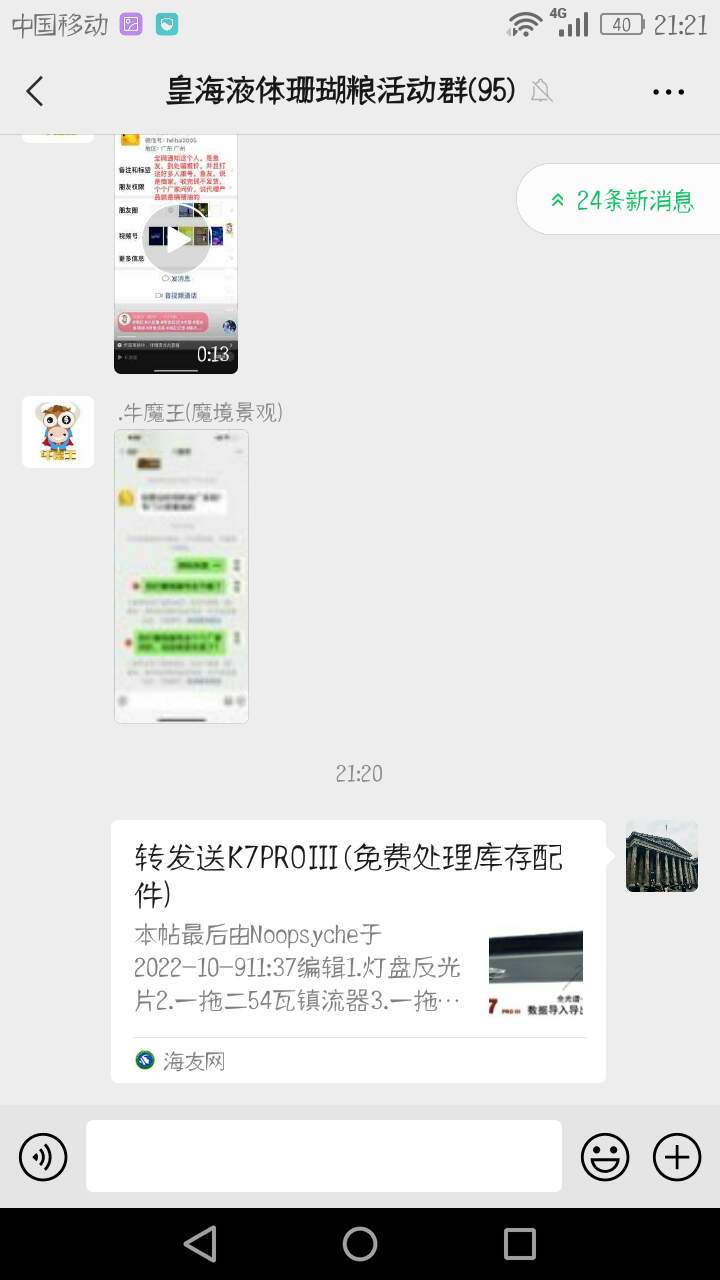Screen dimensions: 720x1280
Task: Open the group chat overflow menu
Action: pos(668,91)
